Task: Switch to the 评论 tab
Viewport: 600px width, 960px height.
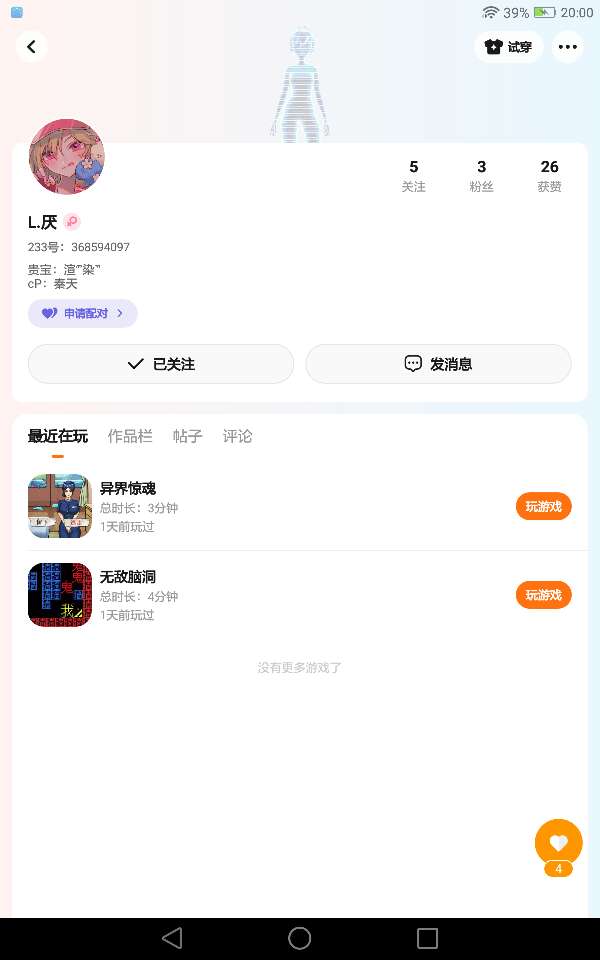Action: [x=237, y=436]
